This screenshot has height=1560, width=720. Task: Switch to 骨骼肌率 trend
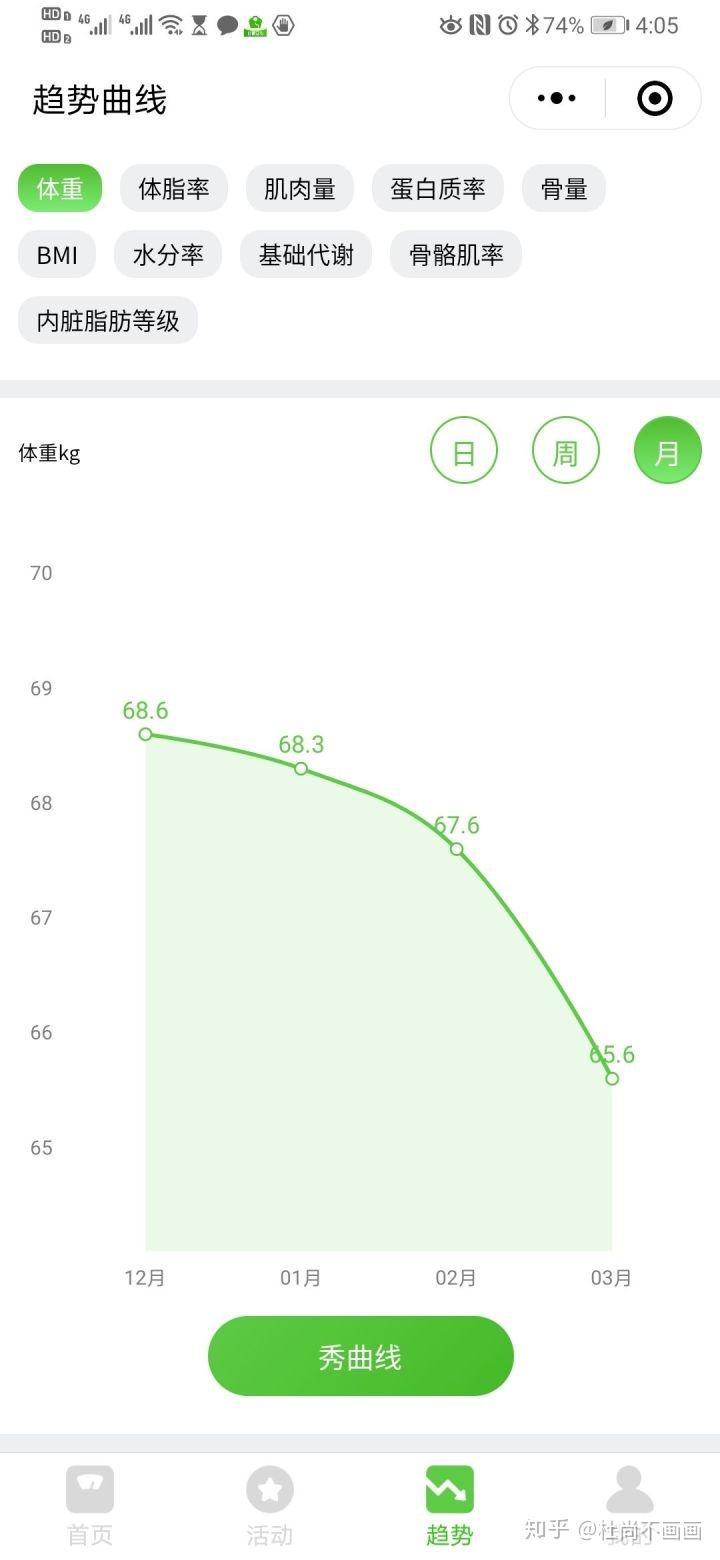tap(456, 254)
